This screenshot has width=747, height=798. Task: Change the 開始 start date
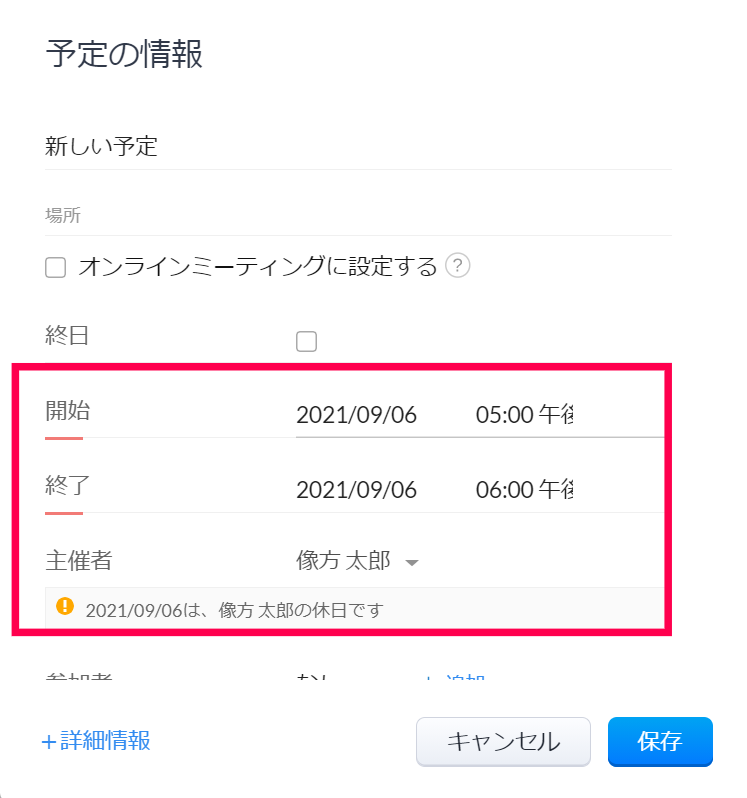tap(357, 414)
